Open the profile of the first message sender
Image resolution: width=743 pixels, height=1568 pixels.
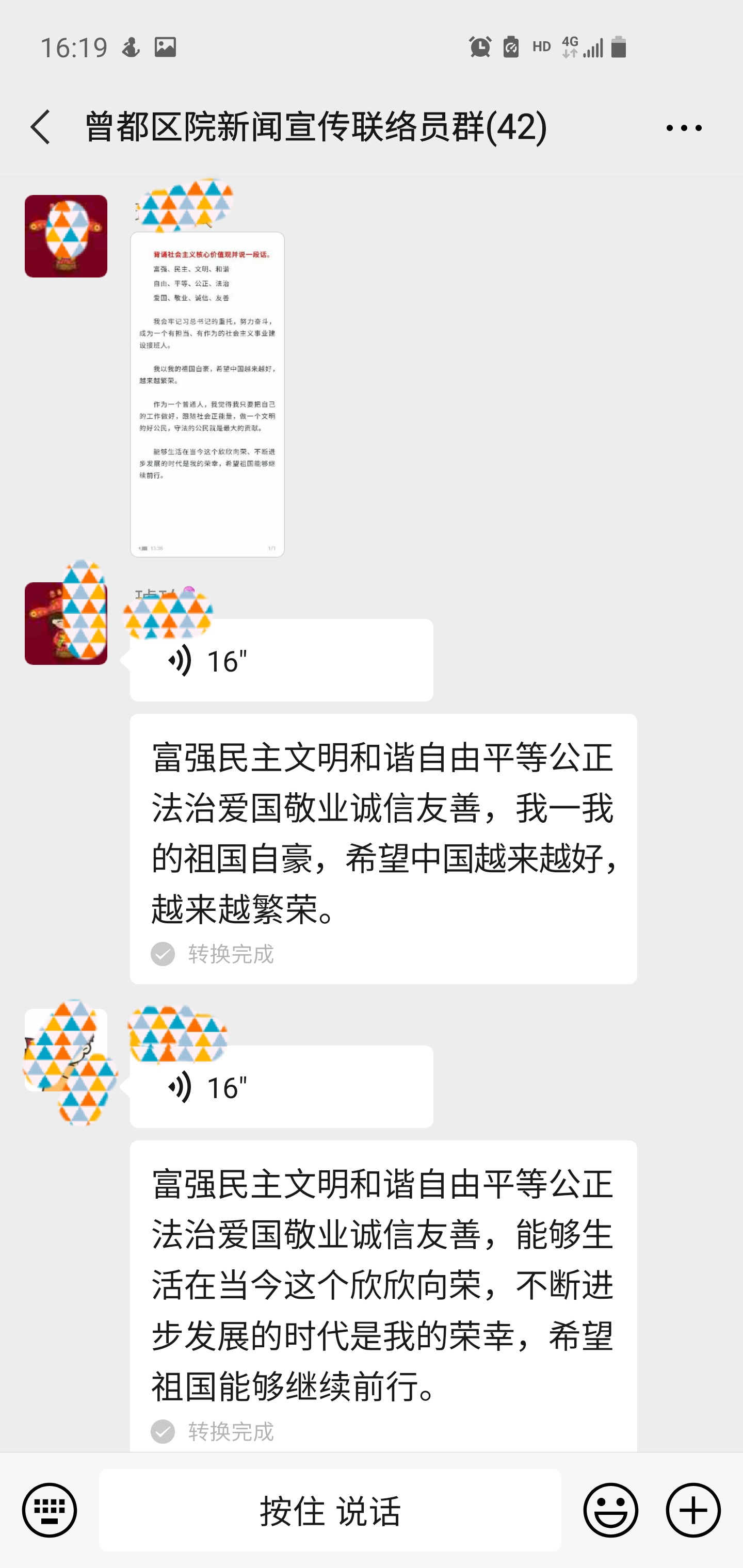[66, 236]
